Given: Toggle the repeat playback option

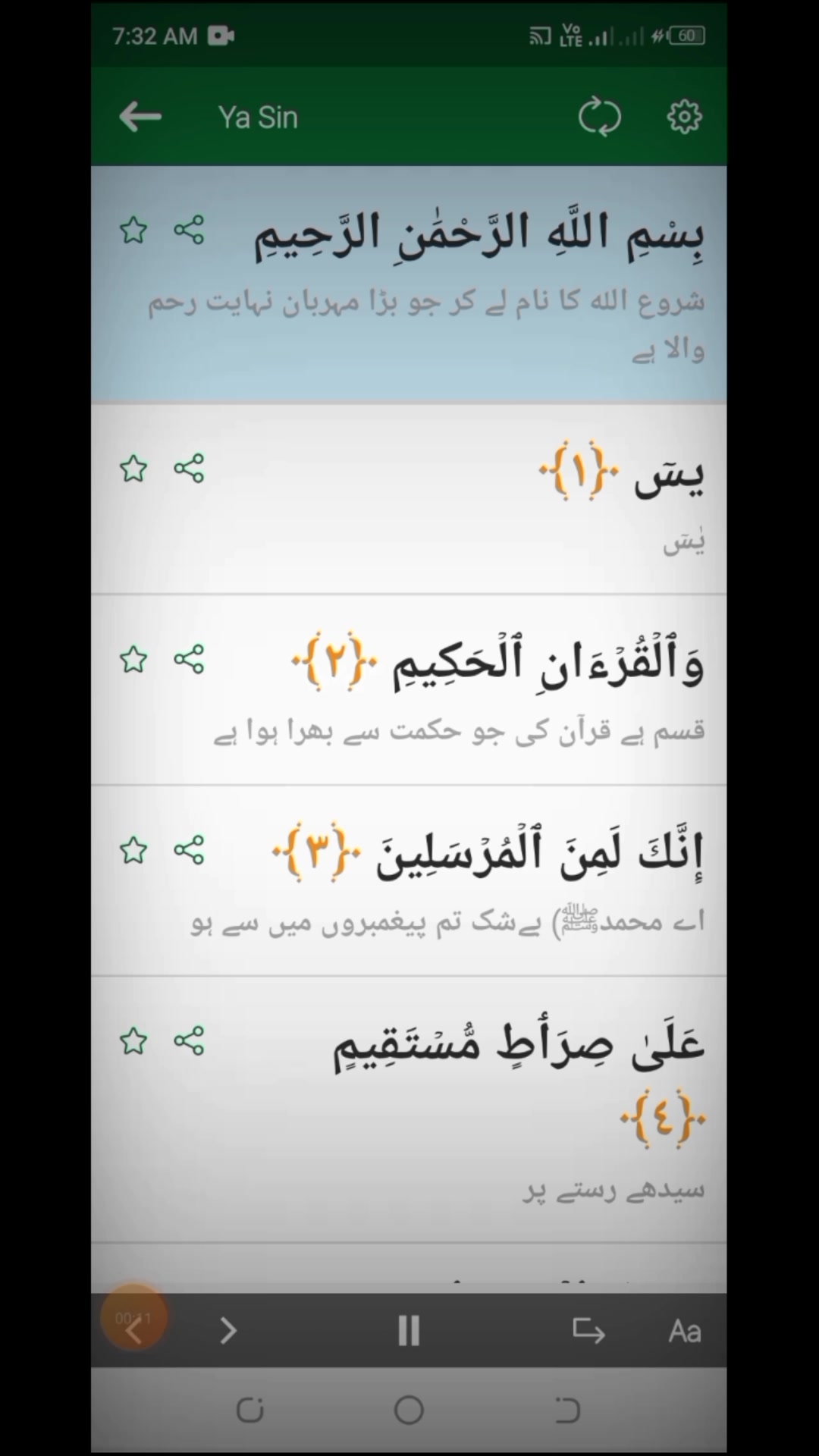Looking at the screenshot, I should pos(588,1331).
